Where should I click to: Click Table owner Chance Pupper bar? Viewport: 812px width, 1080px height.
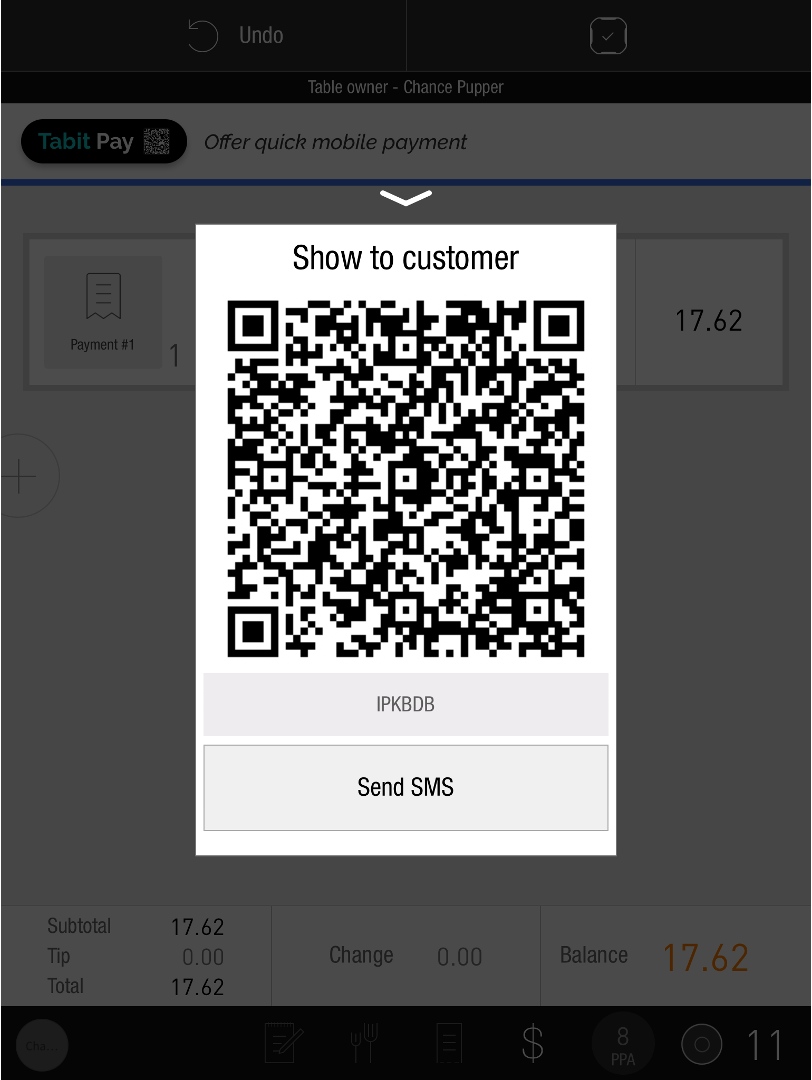tap(405, 87)
